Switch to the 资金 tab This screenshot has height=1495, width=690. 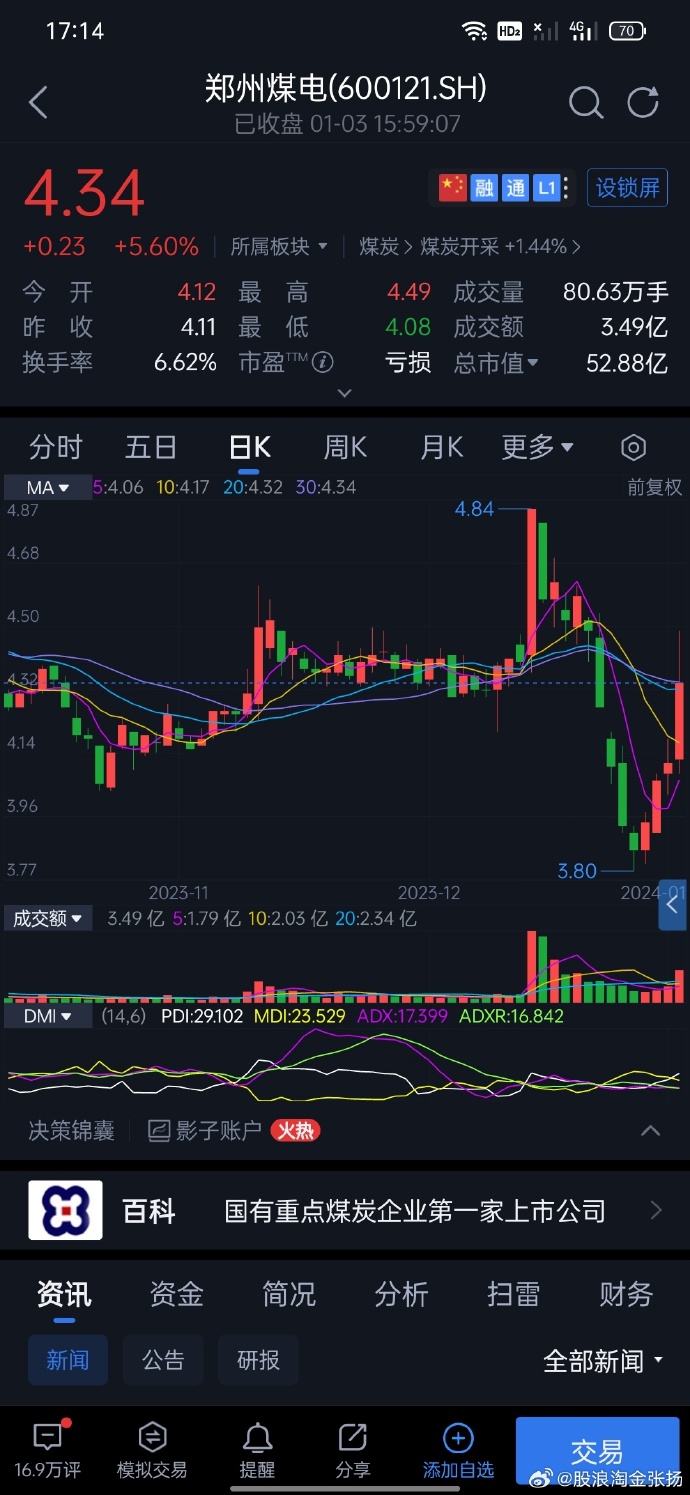(176, 1294)
